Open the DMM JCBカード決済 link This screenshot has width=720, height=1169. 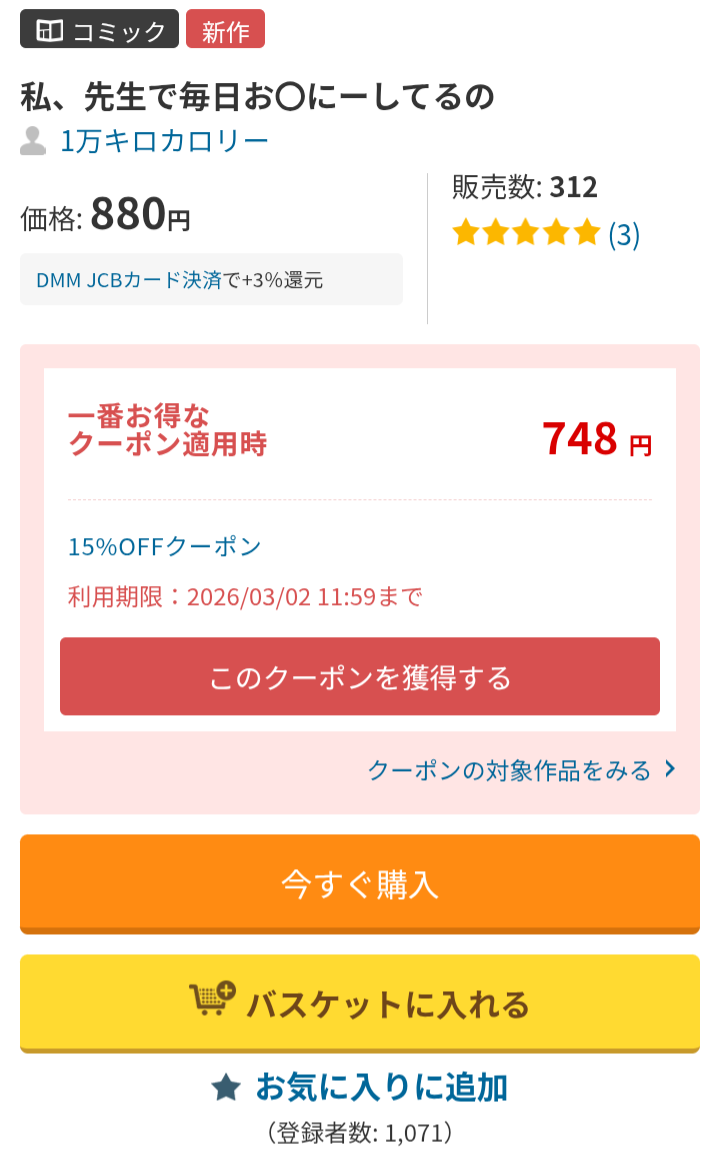click(129, 280)
